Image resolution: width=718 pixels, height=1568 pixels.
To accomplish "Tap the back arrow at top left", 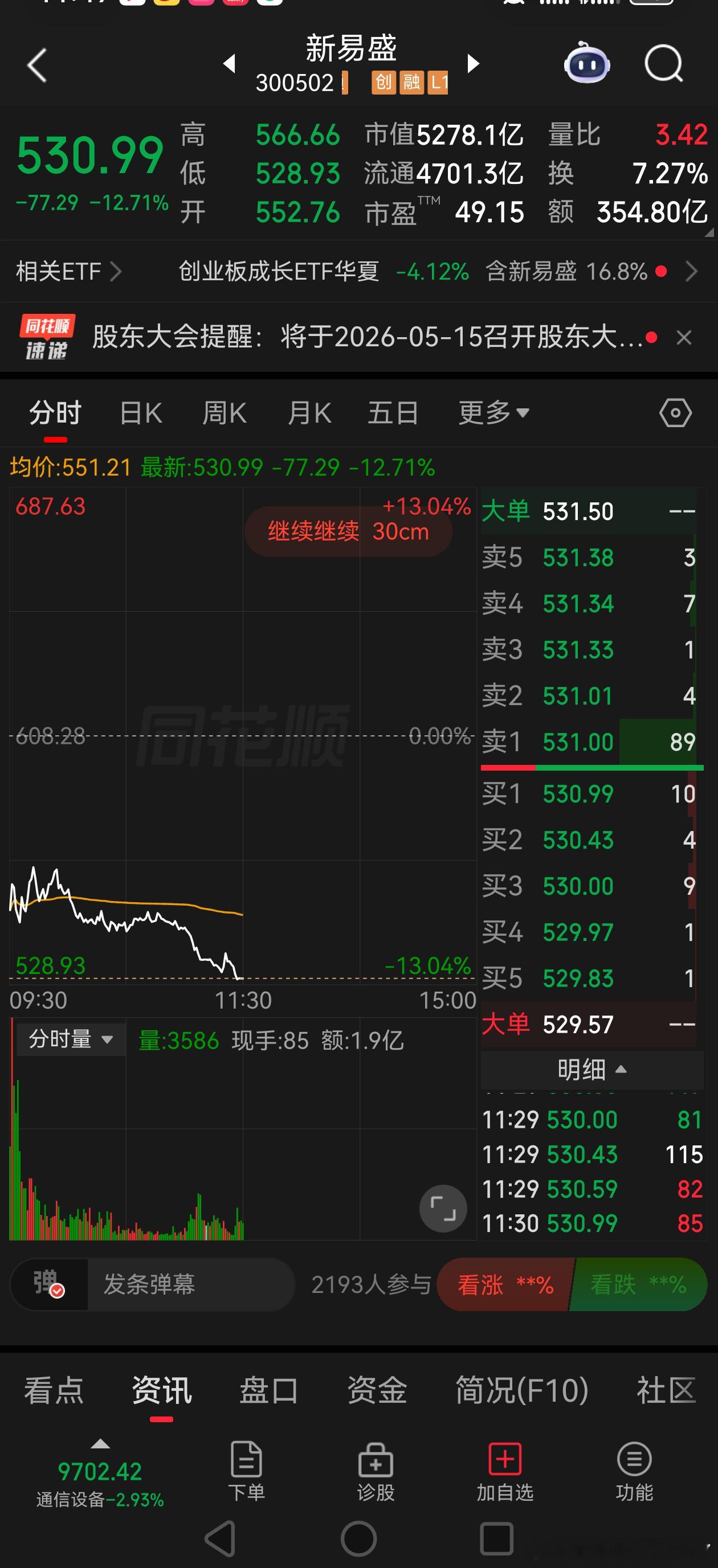I will click(36, 64).
